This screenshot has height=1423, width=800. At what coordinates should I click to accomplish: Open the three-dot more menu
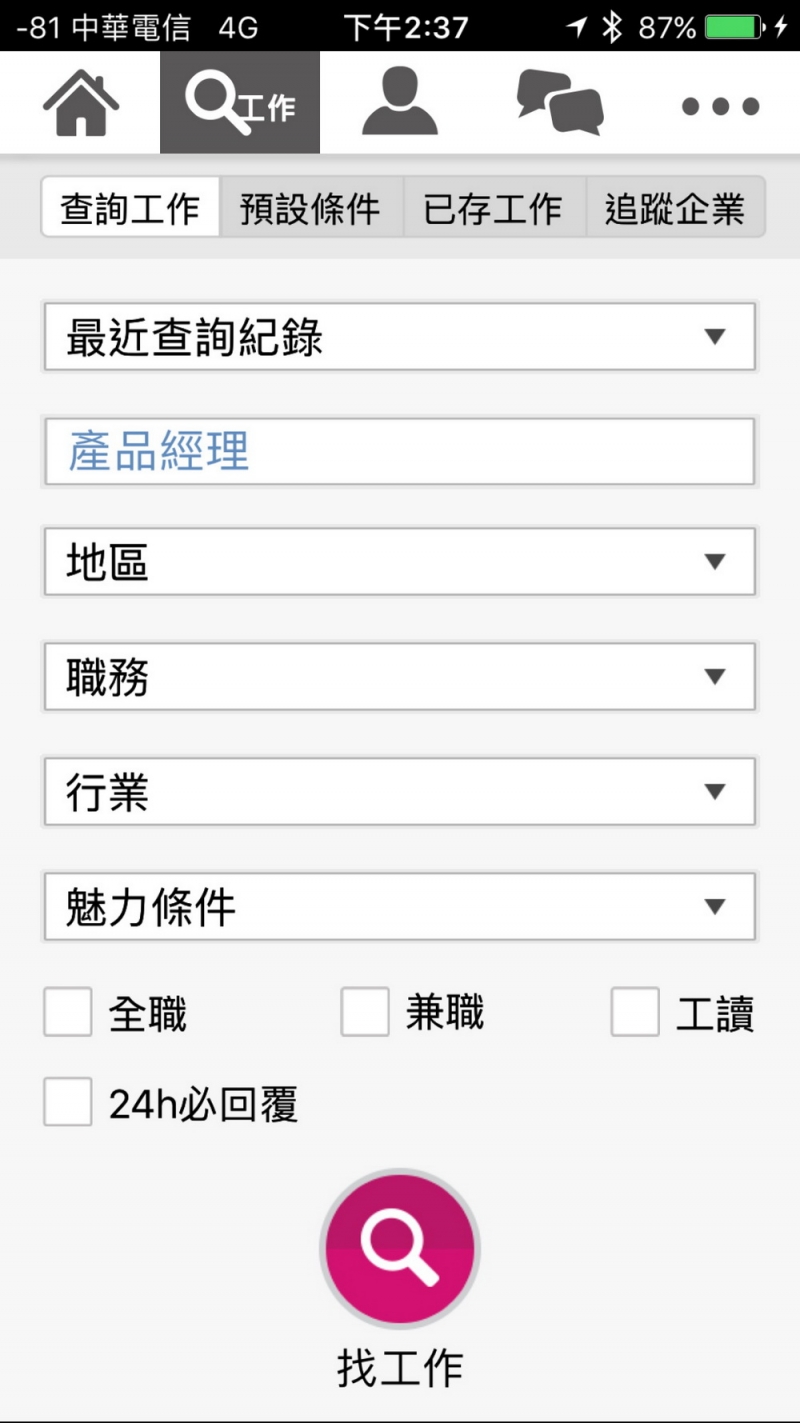pyautogui.click(x=720, y=105)
